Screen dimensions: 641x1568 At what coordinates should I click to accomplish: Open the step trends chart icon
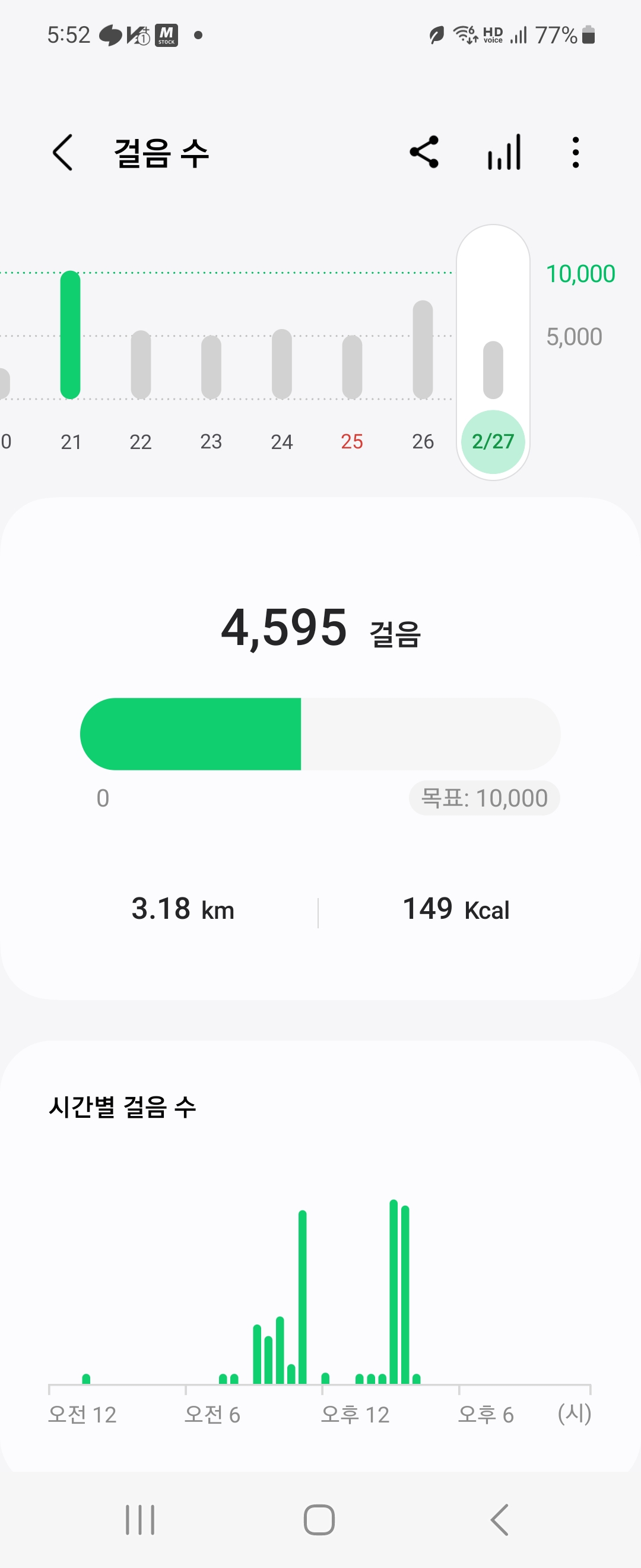504,152
